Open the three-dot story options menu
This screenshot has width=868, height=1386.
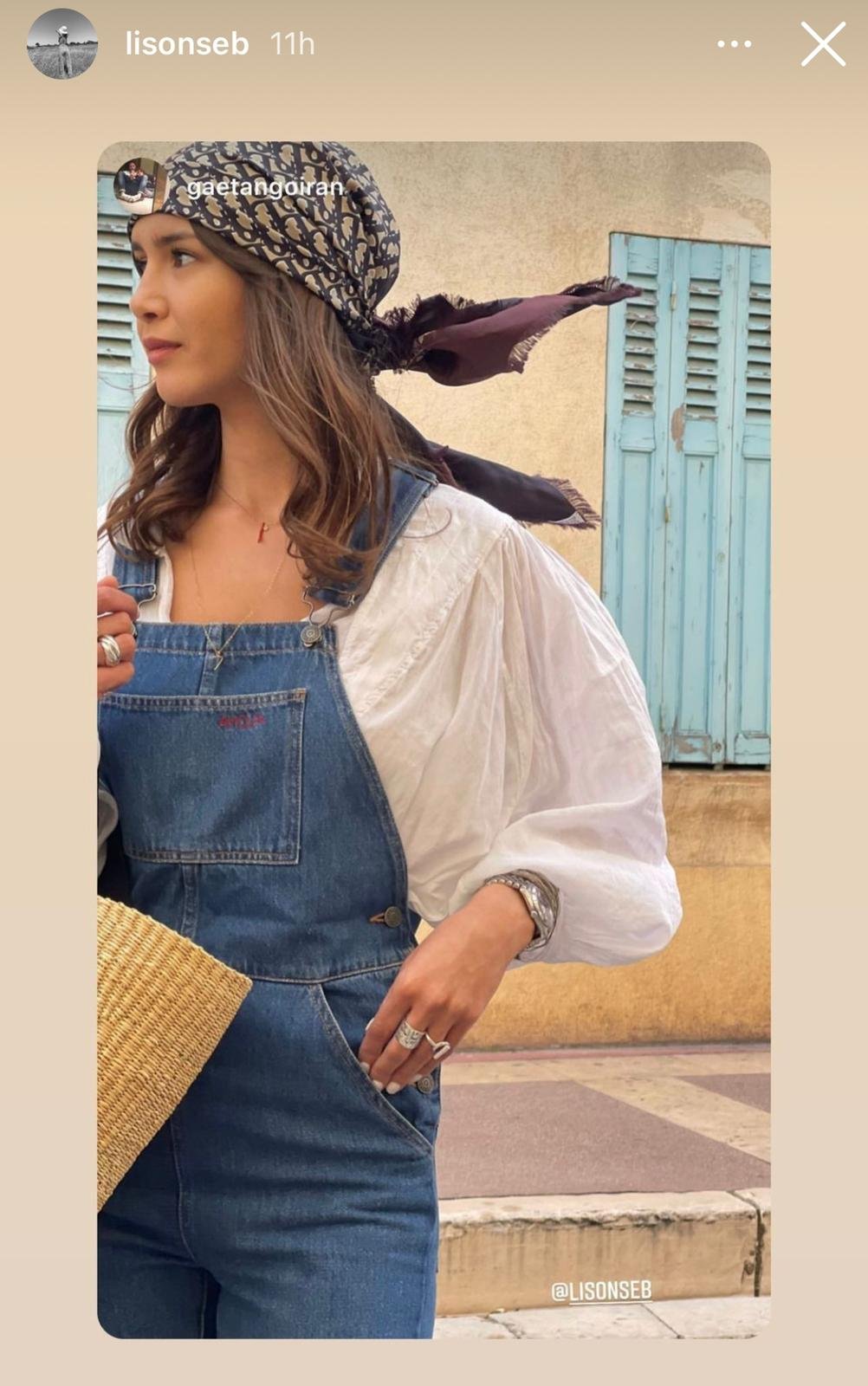[735, 44]
